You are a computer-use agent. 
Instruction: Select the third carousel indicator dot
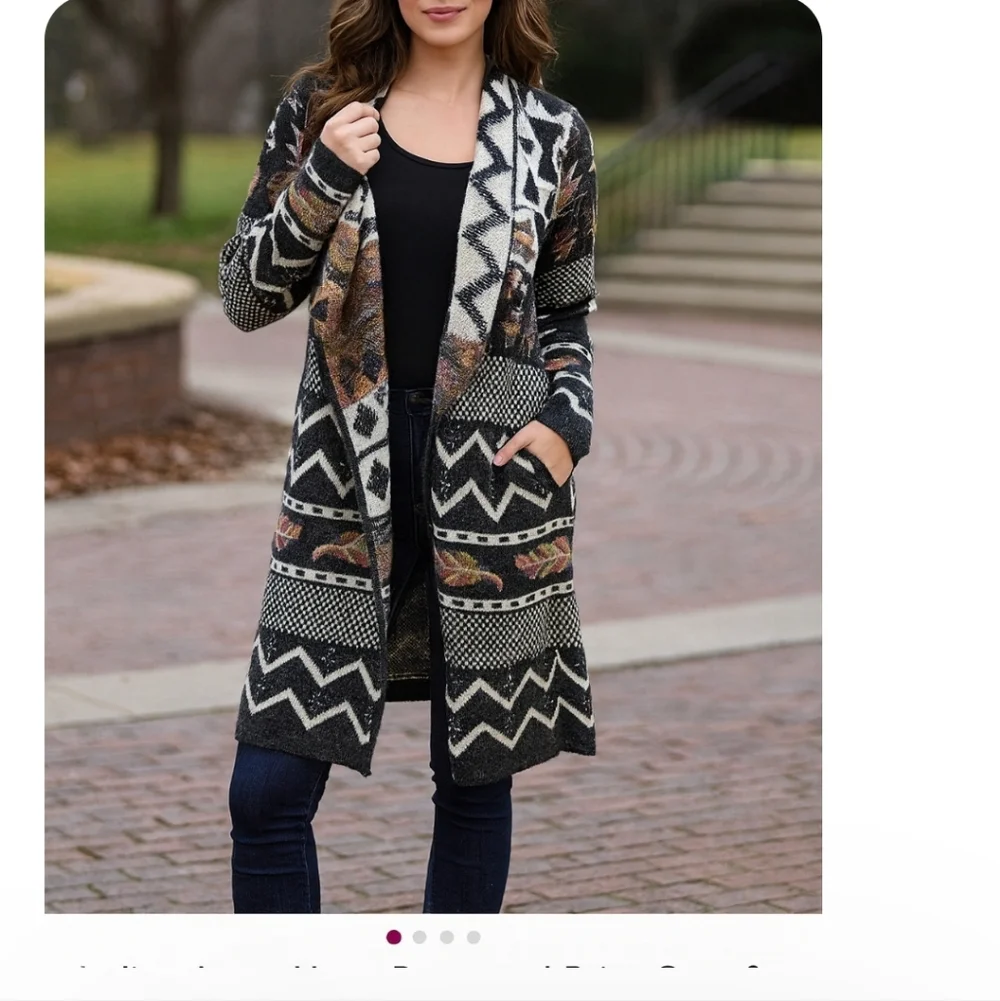tap(447, 937)
